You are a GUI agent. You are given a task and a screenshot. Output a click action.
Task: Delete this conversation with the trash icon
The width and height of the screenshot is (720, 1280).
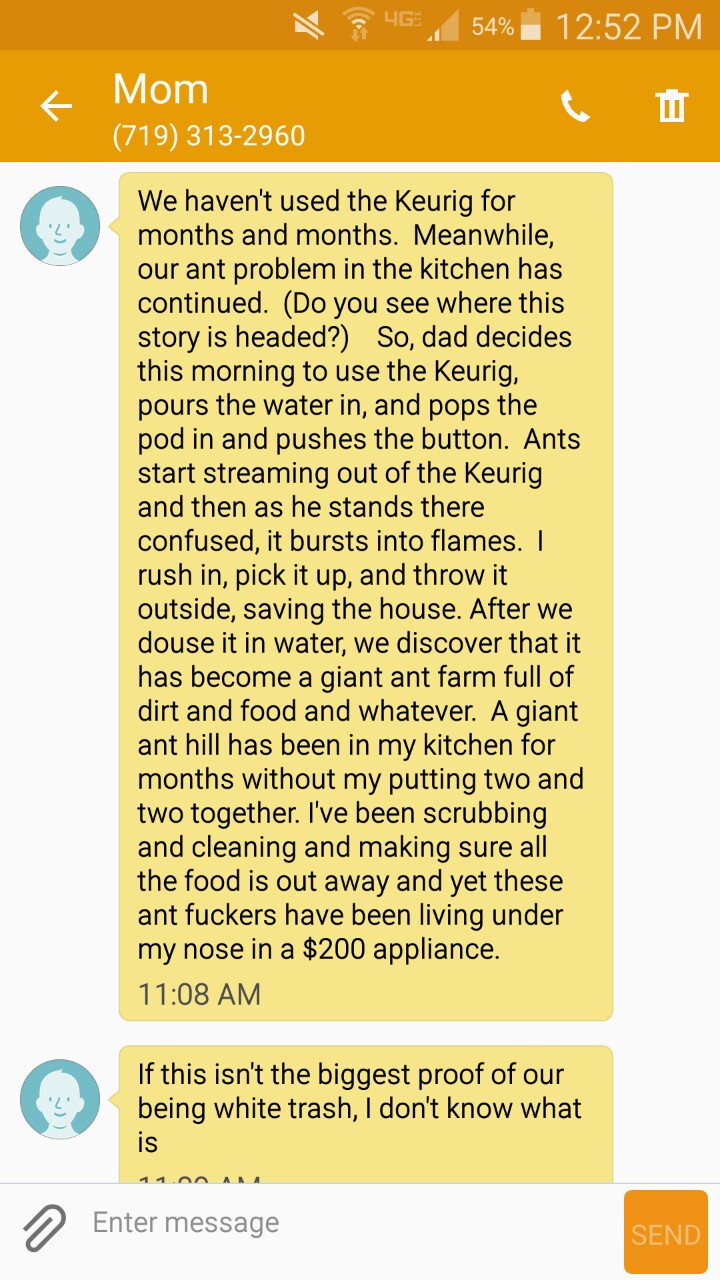(672, 106)
